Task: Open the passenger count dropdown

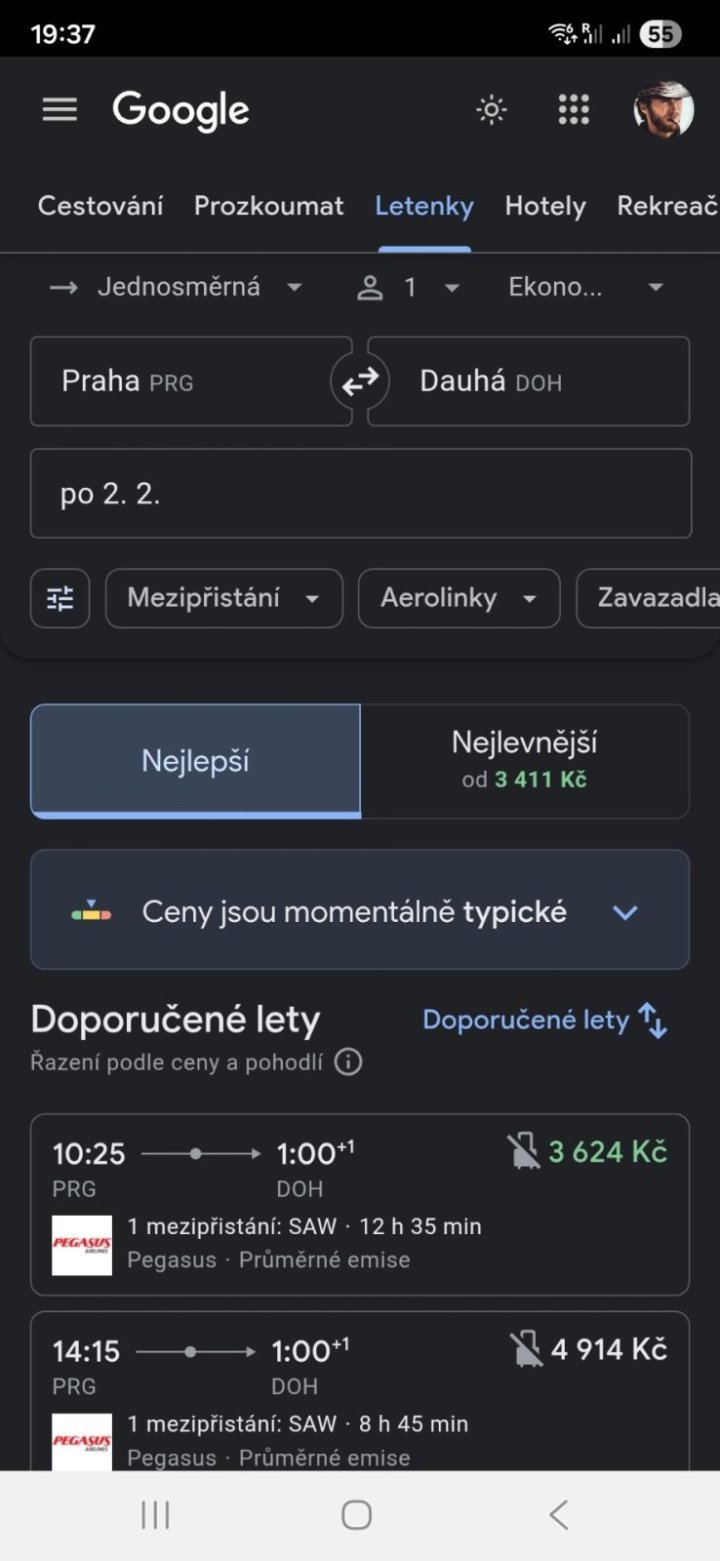Action: [x=408, y=288]
